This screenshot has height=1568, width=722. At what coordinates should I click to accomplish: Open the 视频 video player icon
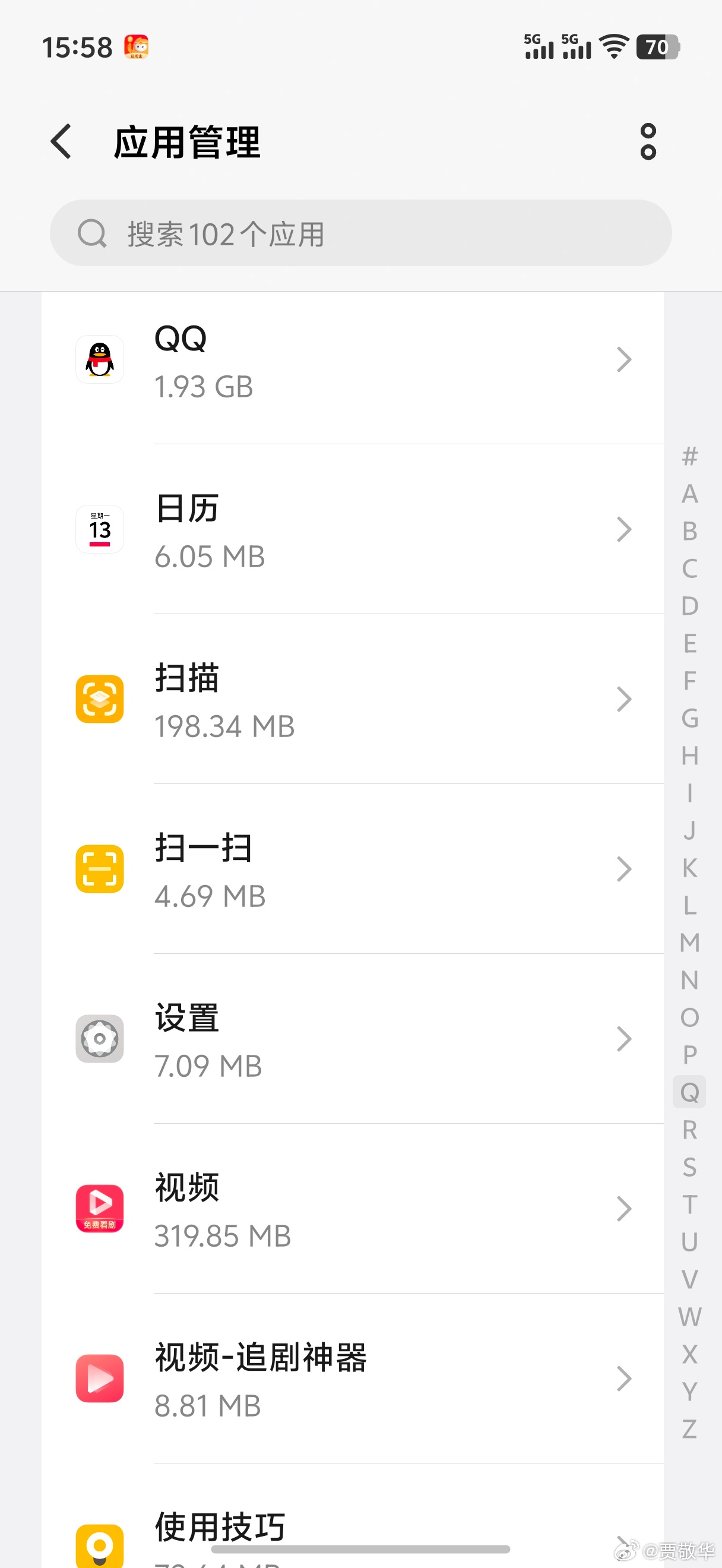tap(99, 1209)
